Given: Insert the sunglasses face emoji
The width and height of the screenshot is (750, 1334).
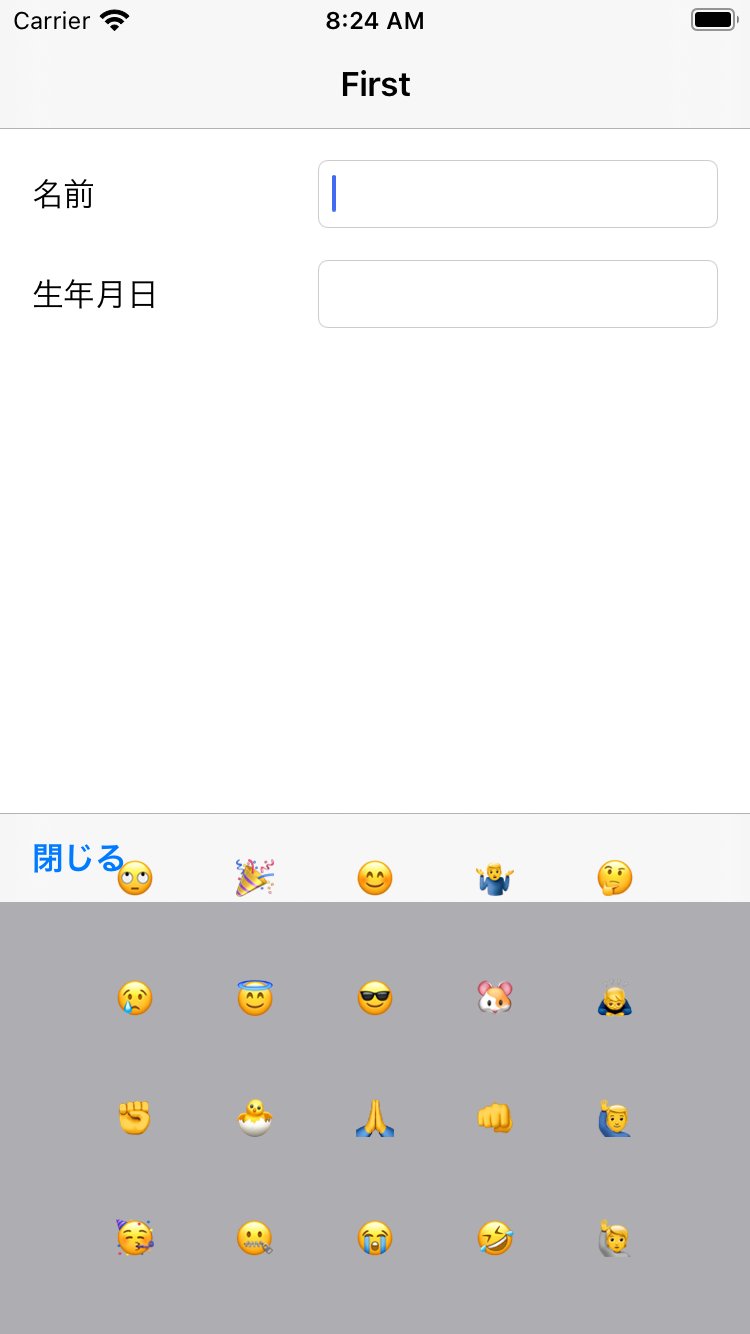Looking at the screenshot, I should tap(375, 998).
